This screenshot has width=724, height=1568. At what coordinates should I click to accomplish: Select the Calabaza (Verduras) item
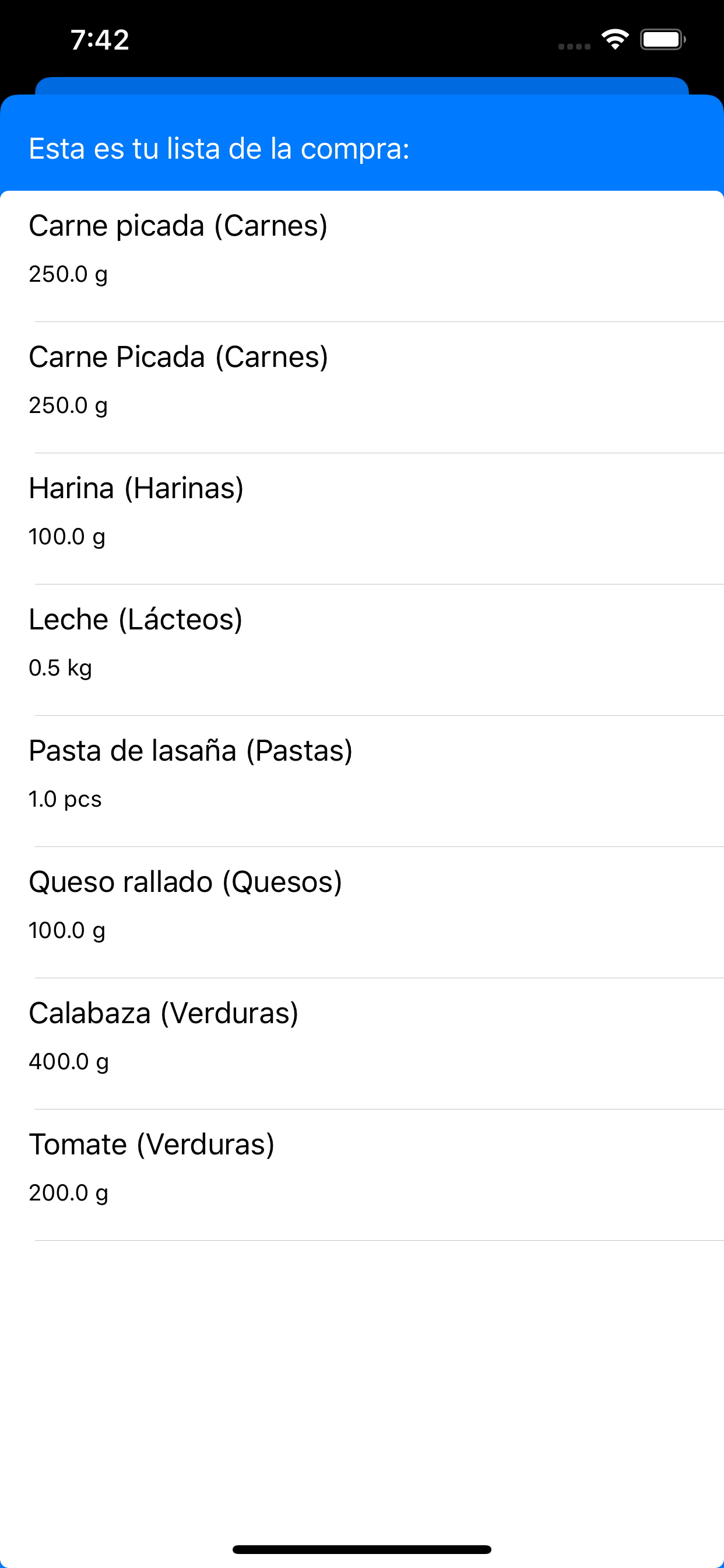[x=362, y=1044]
